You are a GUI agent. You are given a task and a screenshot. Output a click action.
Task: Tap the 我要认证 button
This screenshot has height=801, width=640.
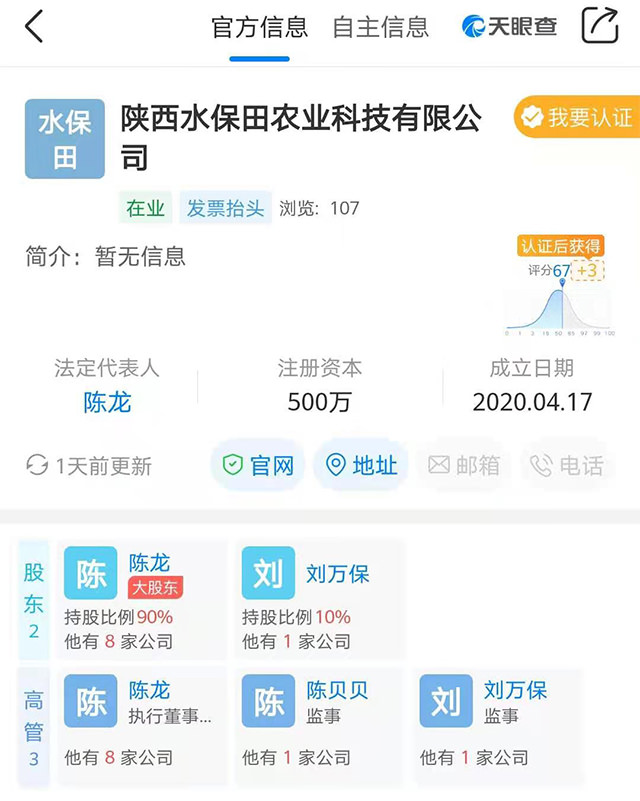[577, 118]
